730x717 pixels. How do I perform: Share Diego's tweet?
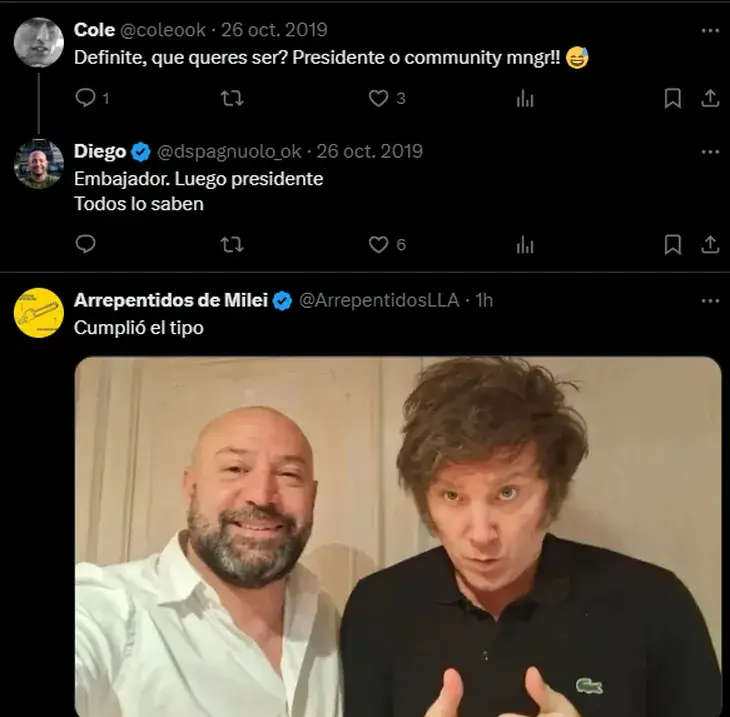click(x=709, y=244)
